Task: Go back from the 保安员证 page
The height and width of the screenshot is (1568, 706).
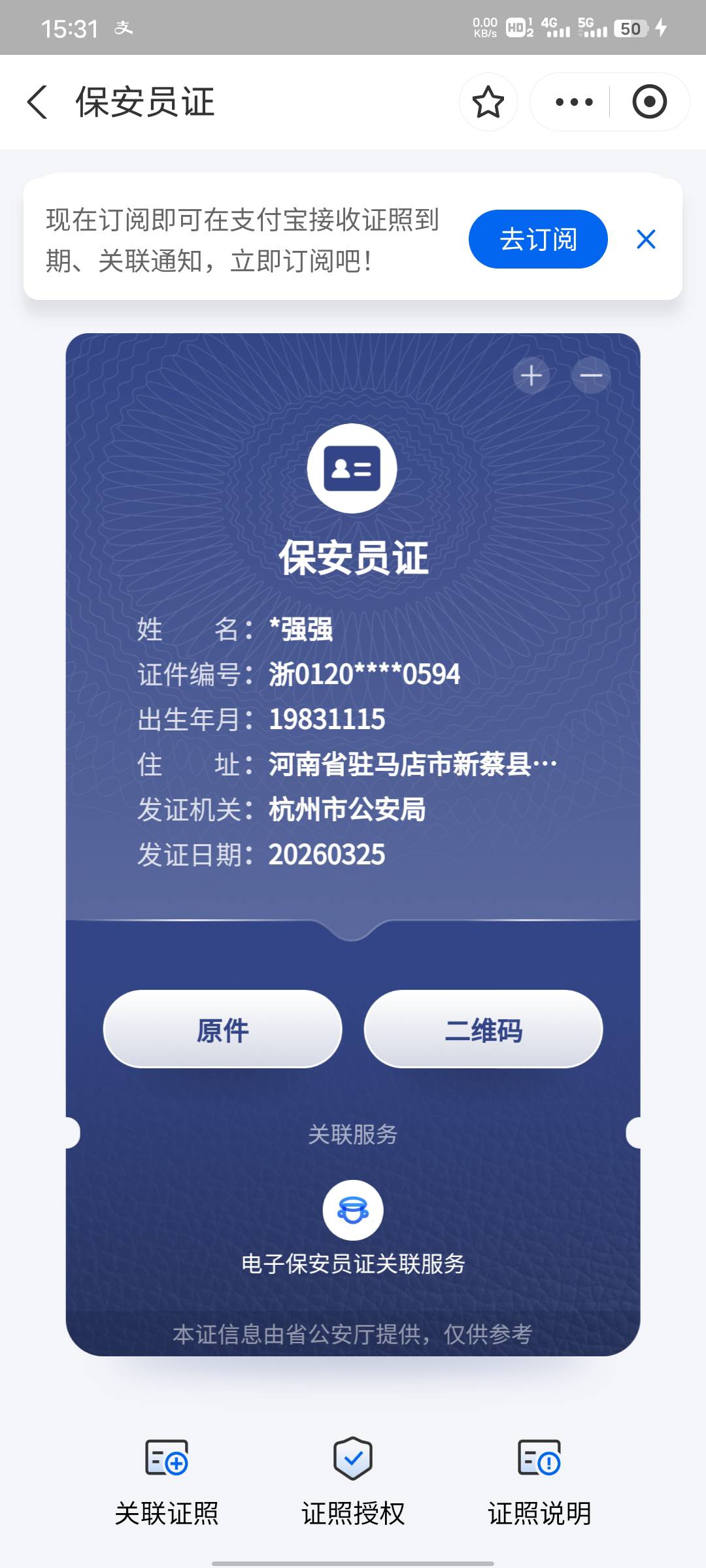Action: tap(38, 103)
